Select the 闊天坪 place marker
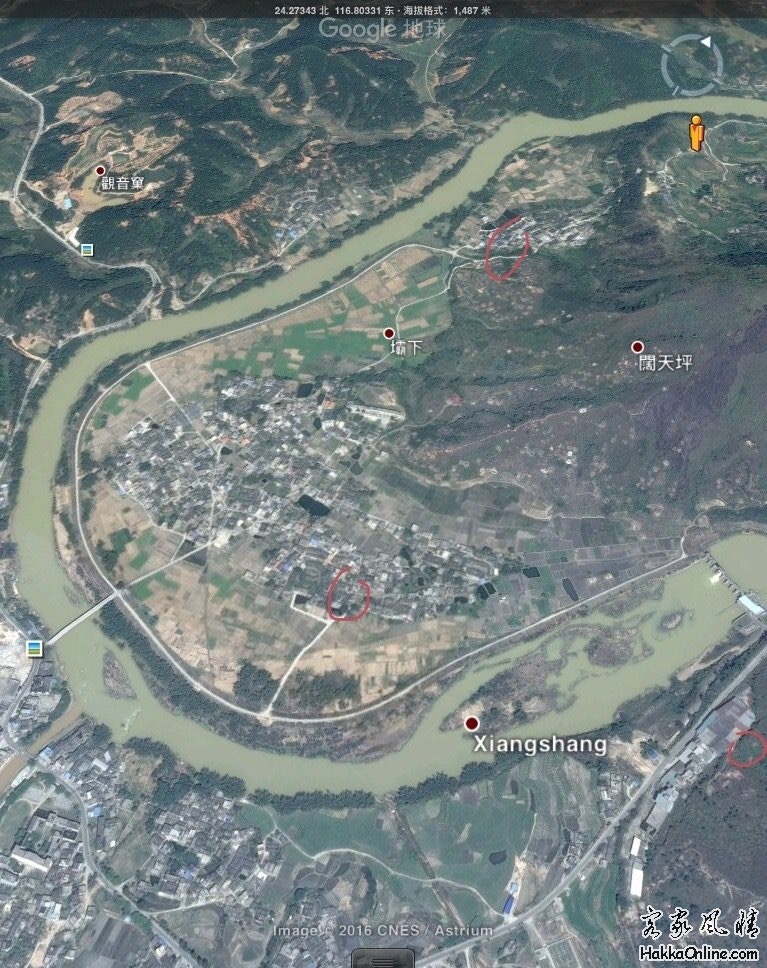Viewport: 767px width, 968px height. tap(637, 347)
